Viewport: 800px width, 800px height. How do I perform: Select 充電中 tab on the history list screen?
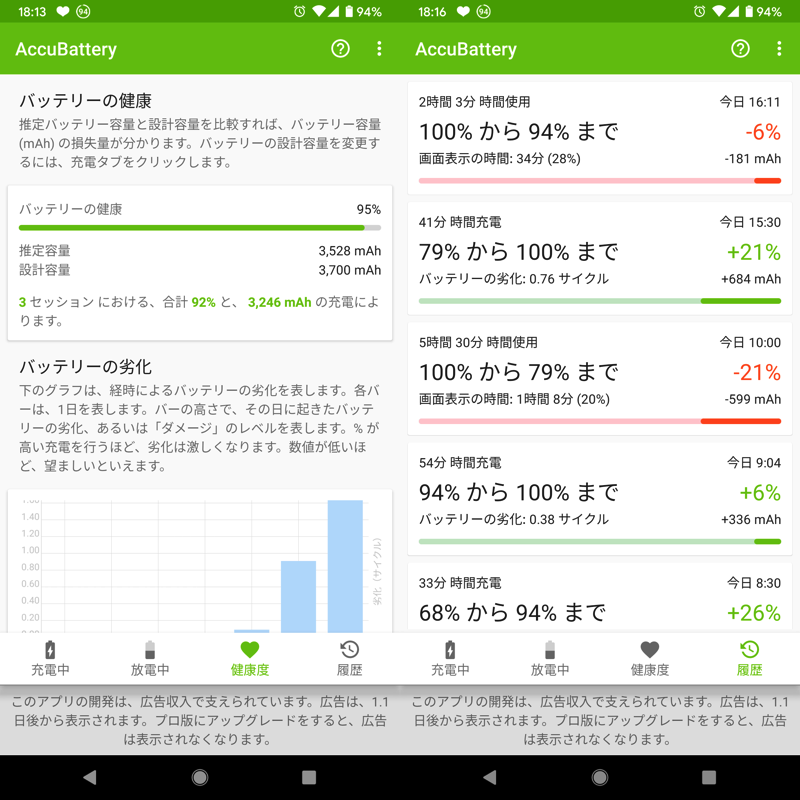click(x=450, y=658)
